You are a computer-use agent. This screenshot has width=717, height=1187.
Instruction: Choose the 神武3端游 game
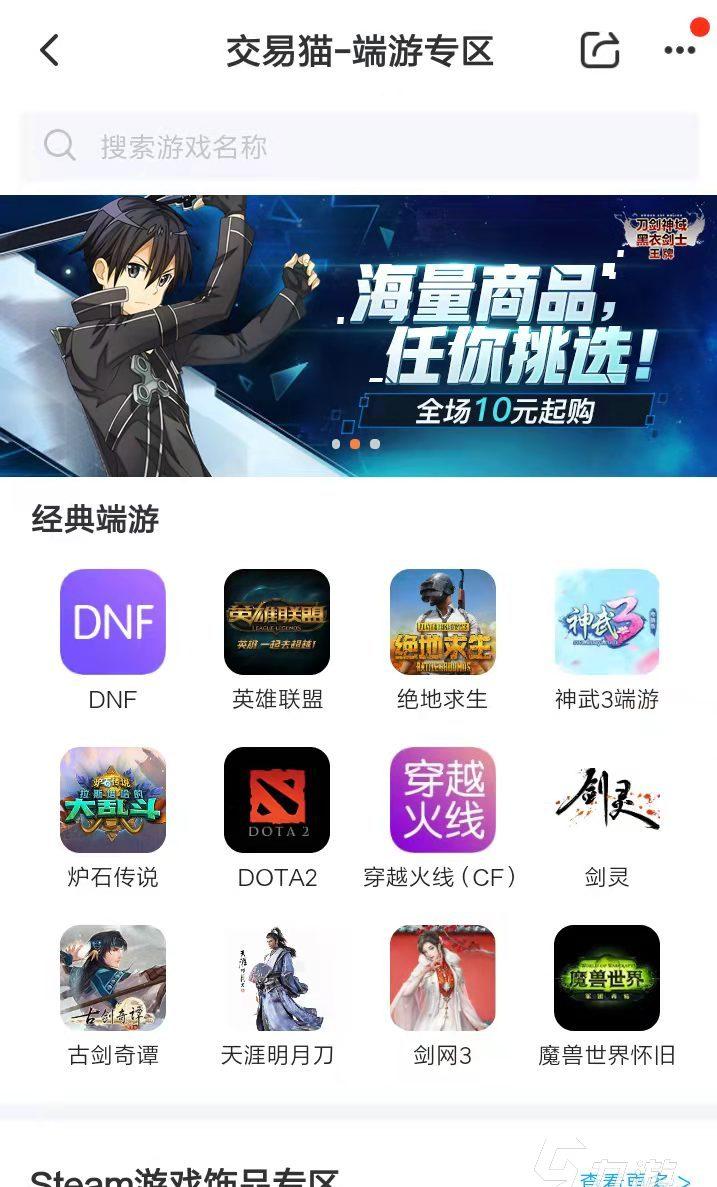click(x=607, y=622)
